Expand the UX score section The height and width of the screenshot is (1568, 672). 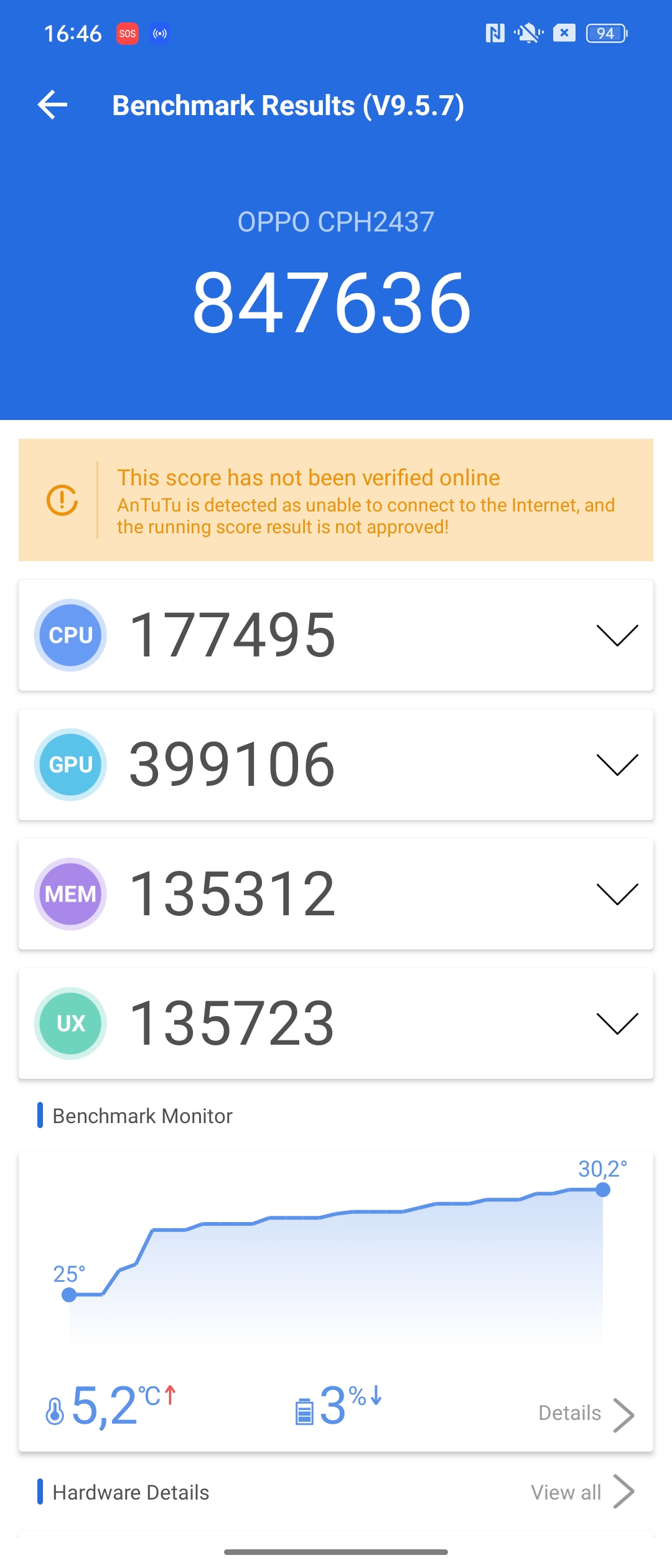point(617,1024)
